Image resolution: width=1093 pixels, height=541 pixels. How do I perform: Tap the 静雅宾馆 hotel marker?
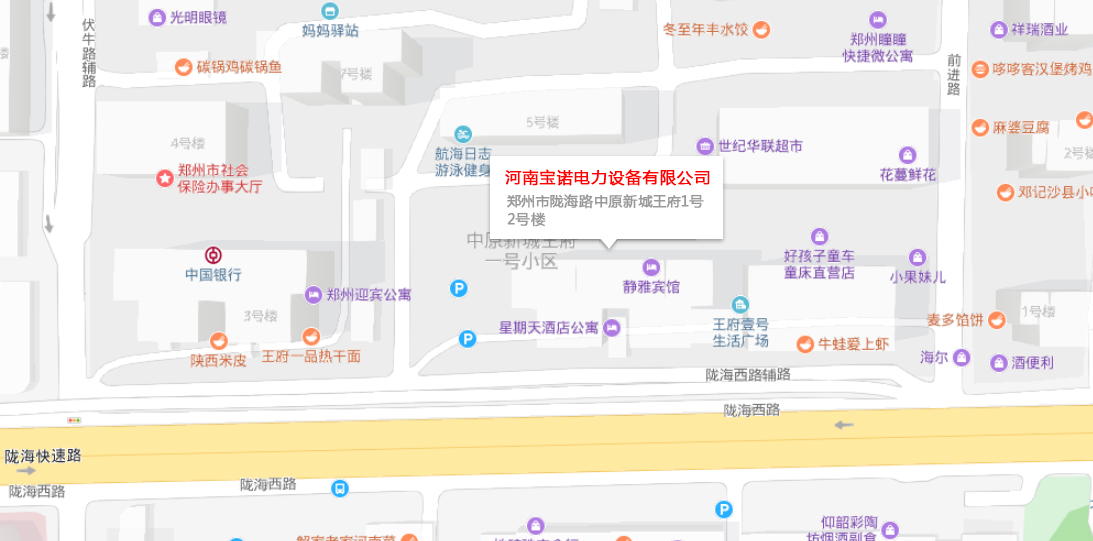(651, 267)
